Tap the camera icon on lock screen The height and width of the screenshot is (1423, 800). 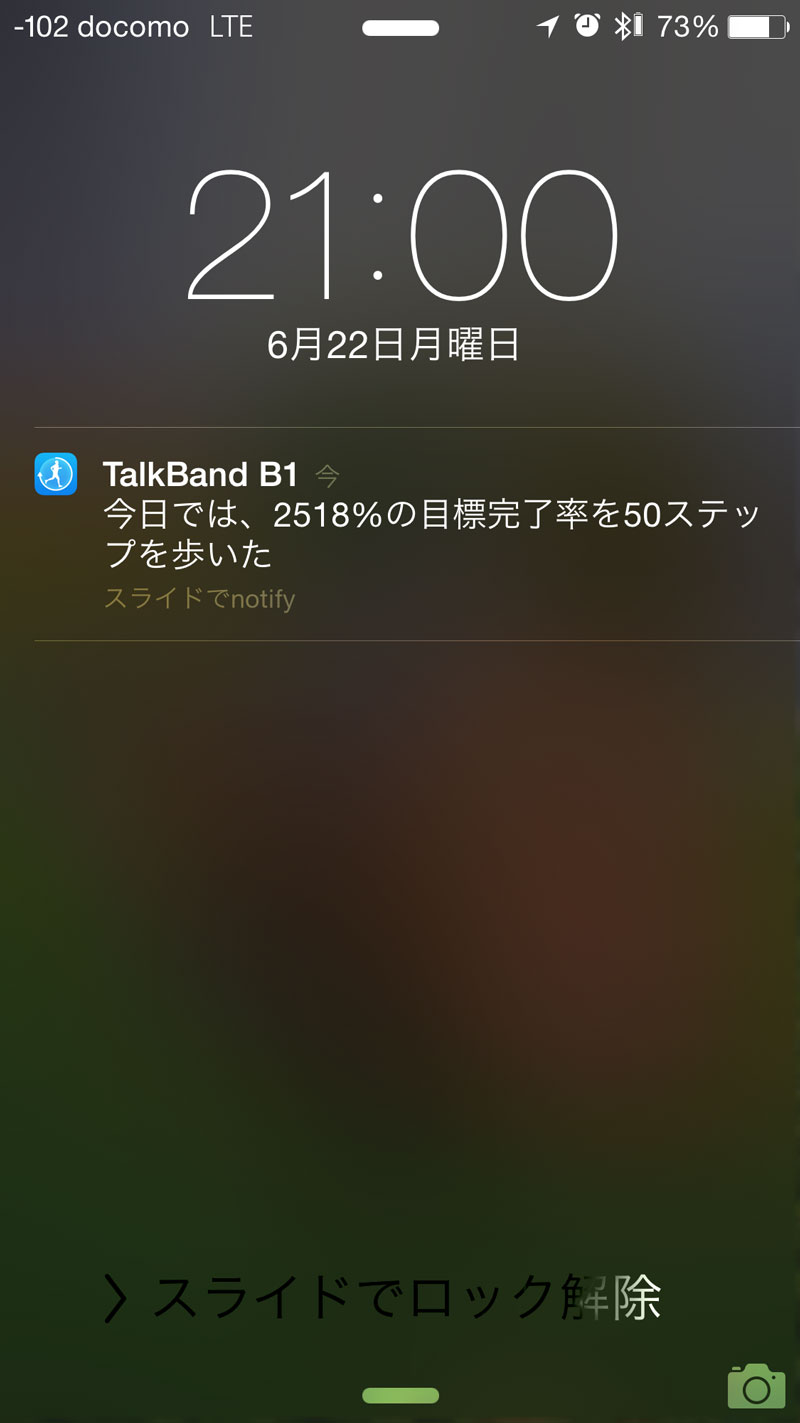pos(756,1386)
